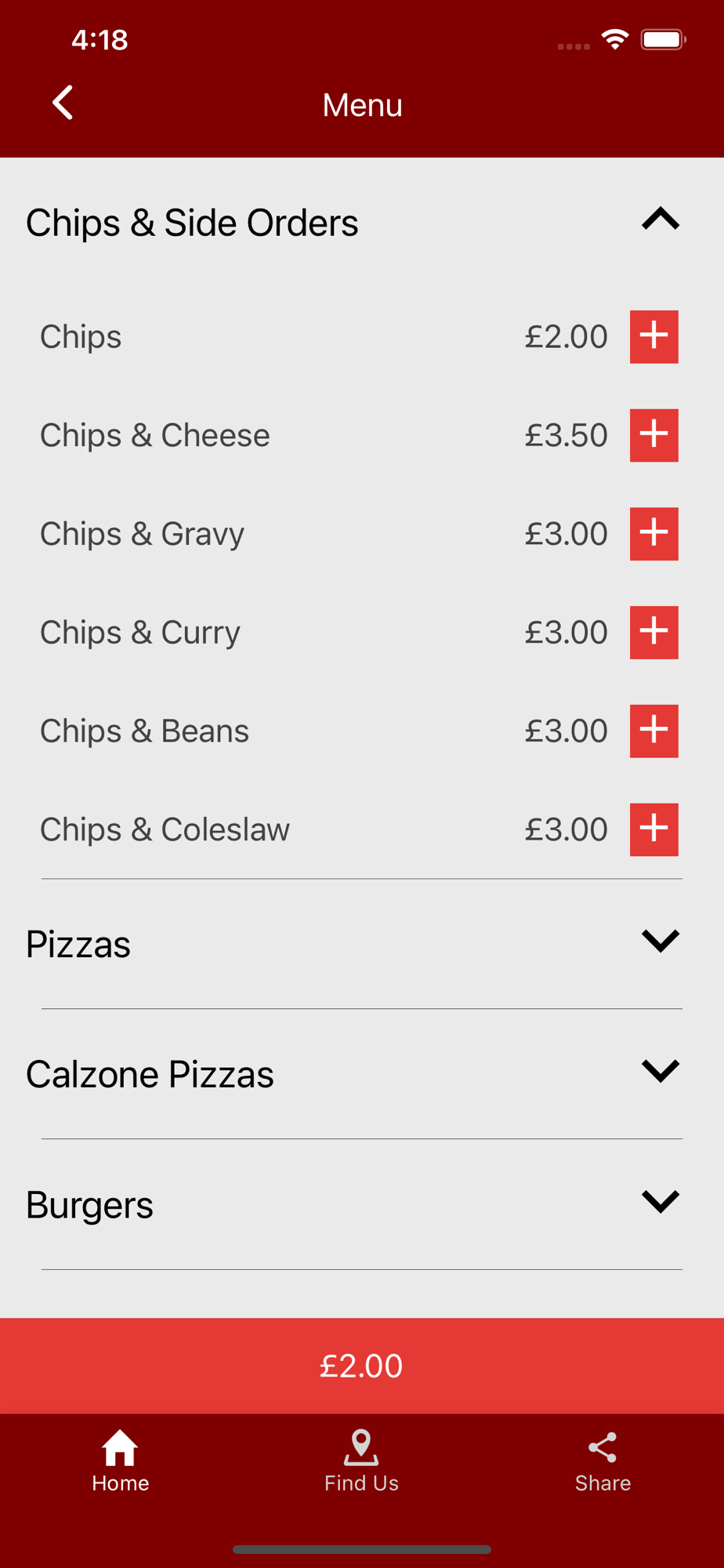Add Chips & Beans to the order

pyautogui.click(x=654, y=731)
